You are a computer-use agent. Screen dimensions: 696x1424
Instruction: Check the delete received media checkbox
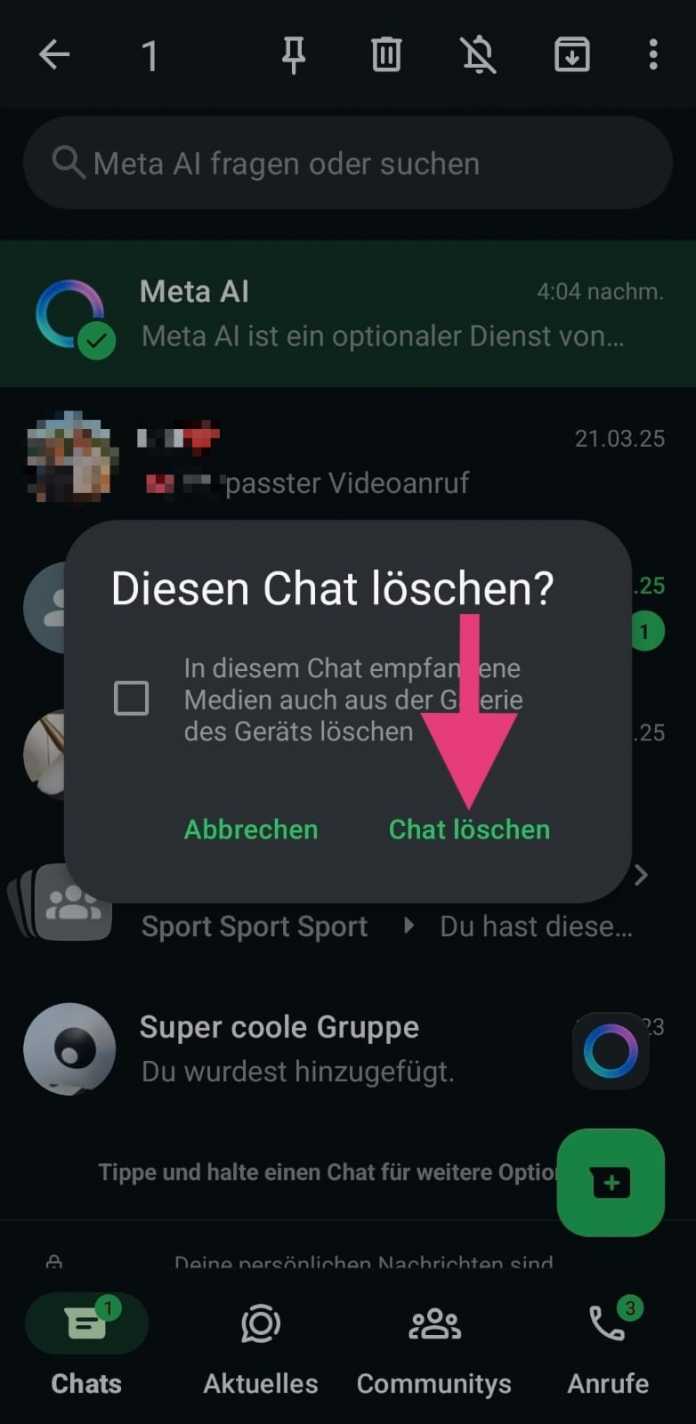tap(131, 698)
